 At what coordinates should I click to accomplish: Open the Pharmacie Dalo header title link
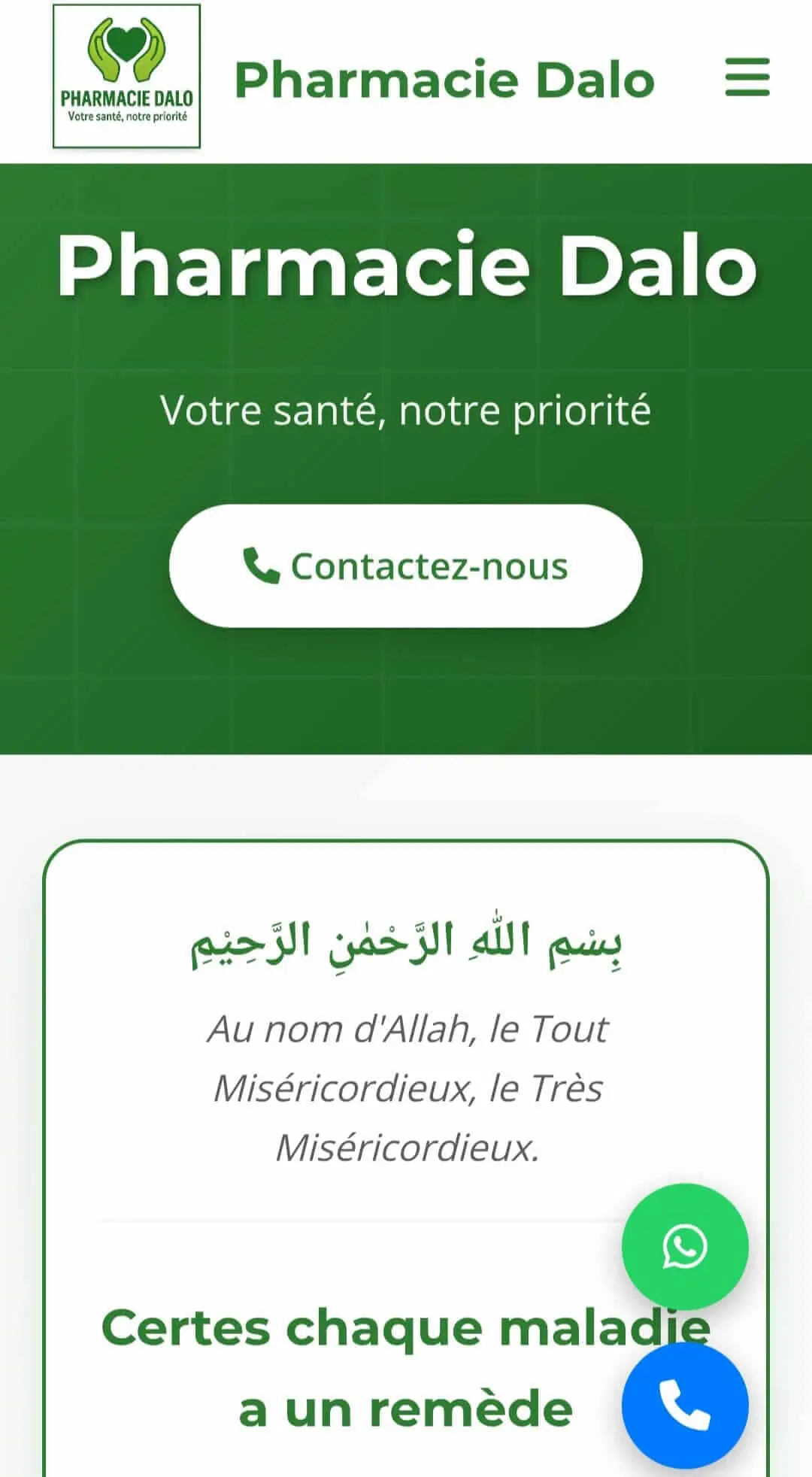[444, 80]
